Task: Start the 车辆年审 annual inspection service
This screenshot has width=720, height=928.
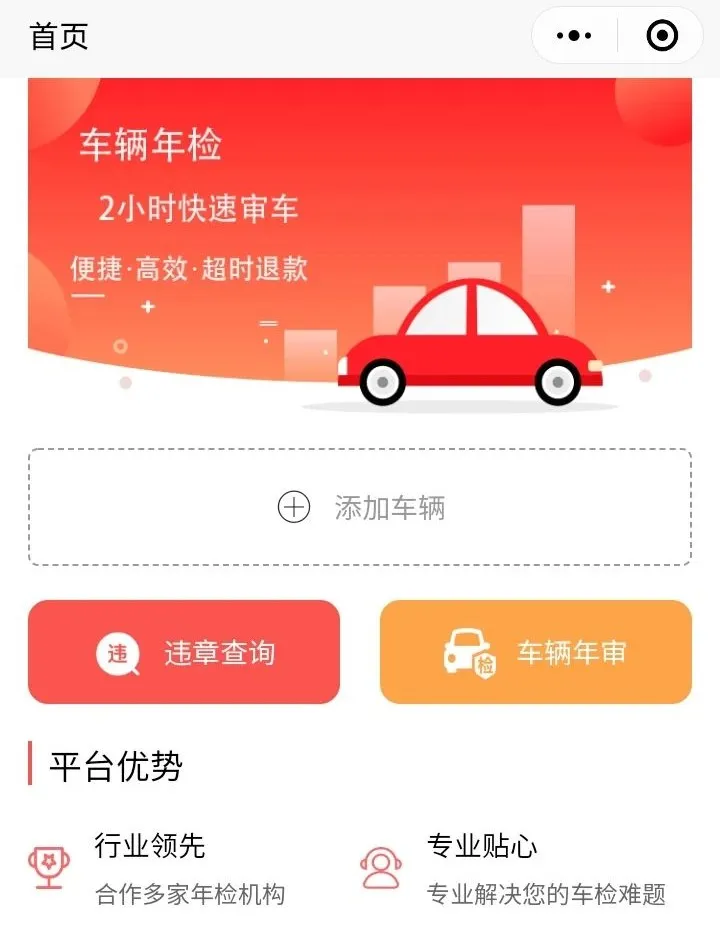Action: pos(535,651)
